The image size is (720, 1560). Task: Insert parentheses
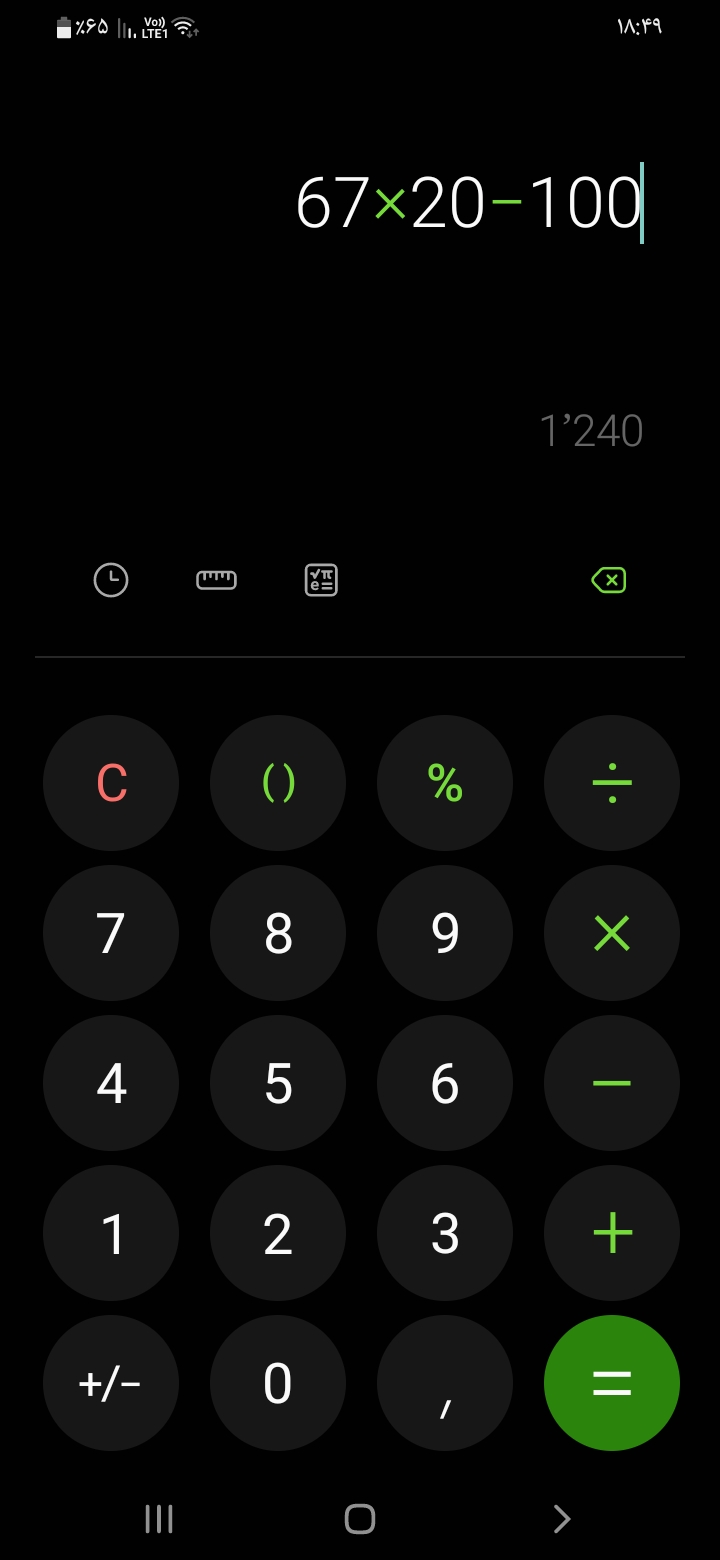pyautogui.click(x=278, y=783)
